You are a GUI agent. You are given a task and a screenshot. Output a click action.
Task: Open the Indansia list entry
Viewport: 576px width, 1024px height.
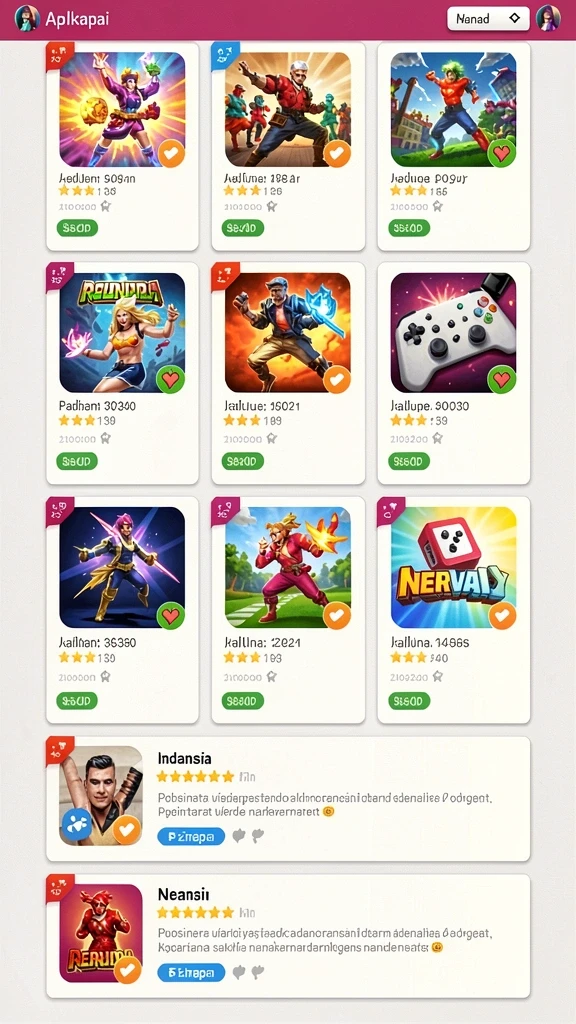point(288,799)
